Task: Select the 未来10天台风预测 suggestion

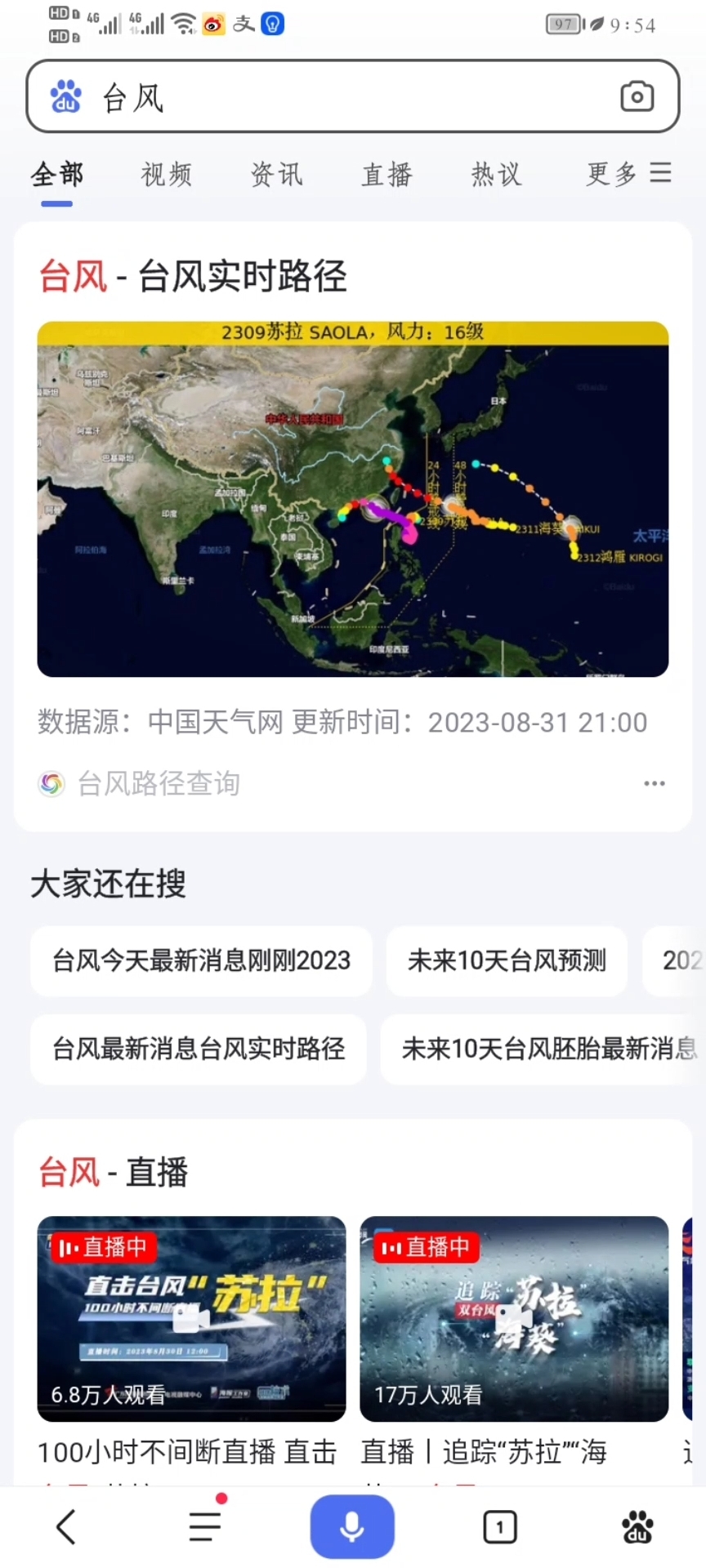Action: click(x=507, y=960)
